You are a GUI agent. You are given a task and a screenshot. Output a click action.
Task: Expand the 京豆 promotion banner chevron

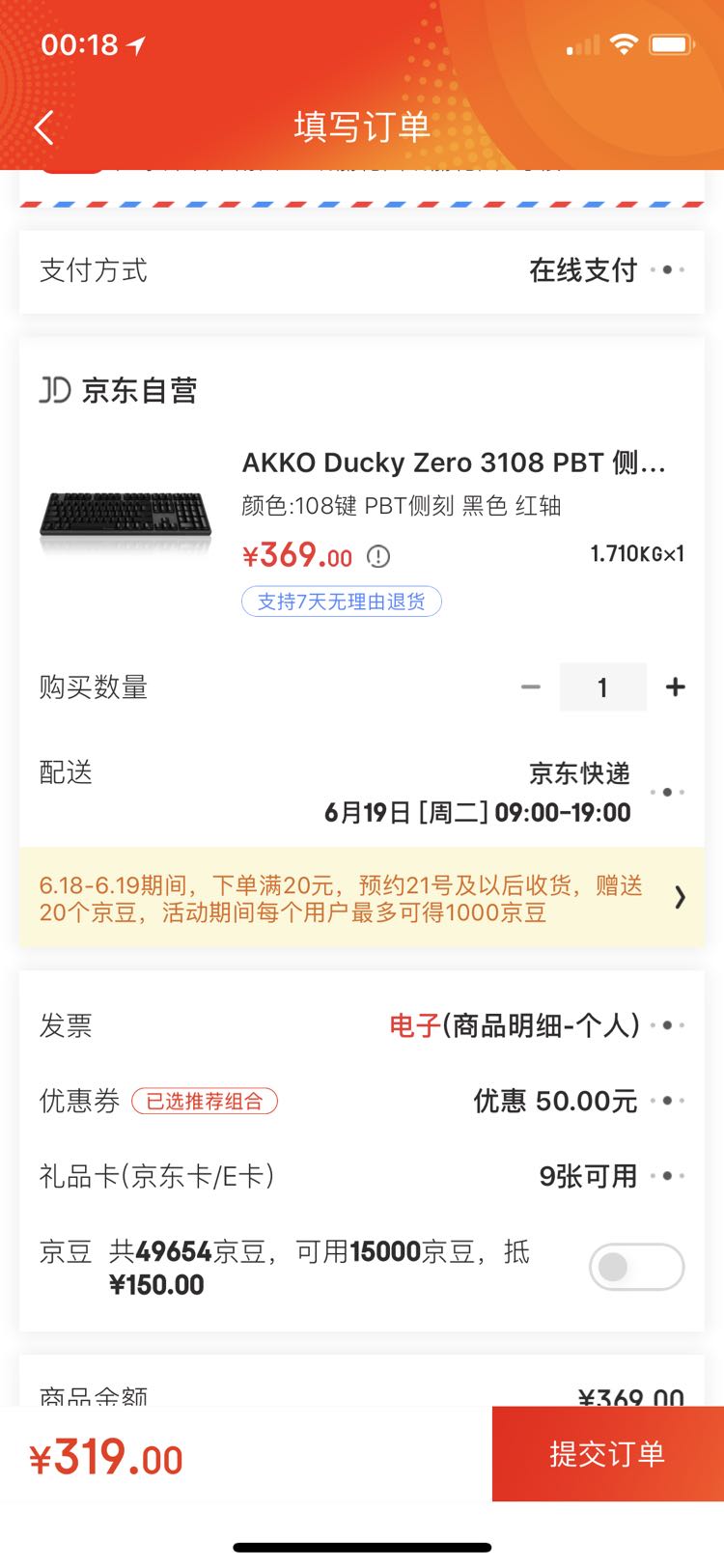tap(681, 897)
